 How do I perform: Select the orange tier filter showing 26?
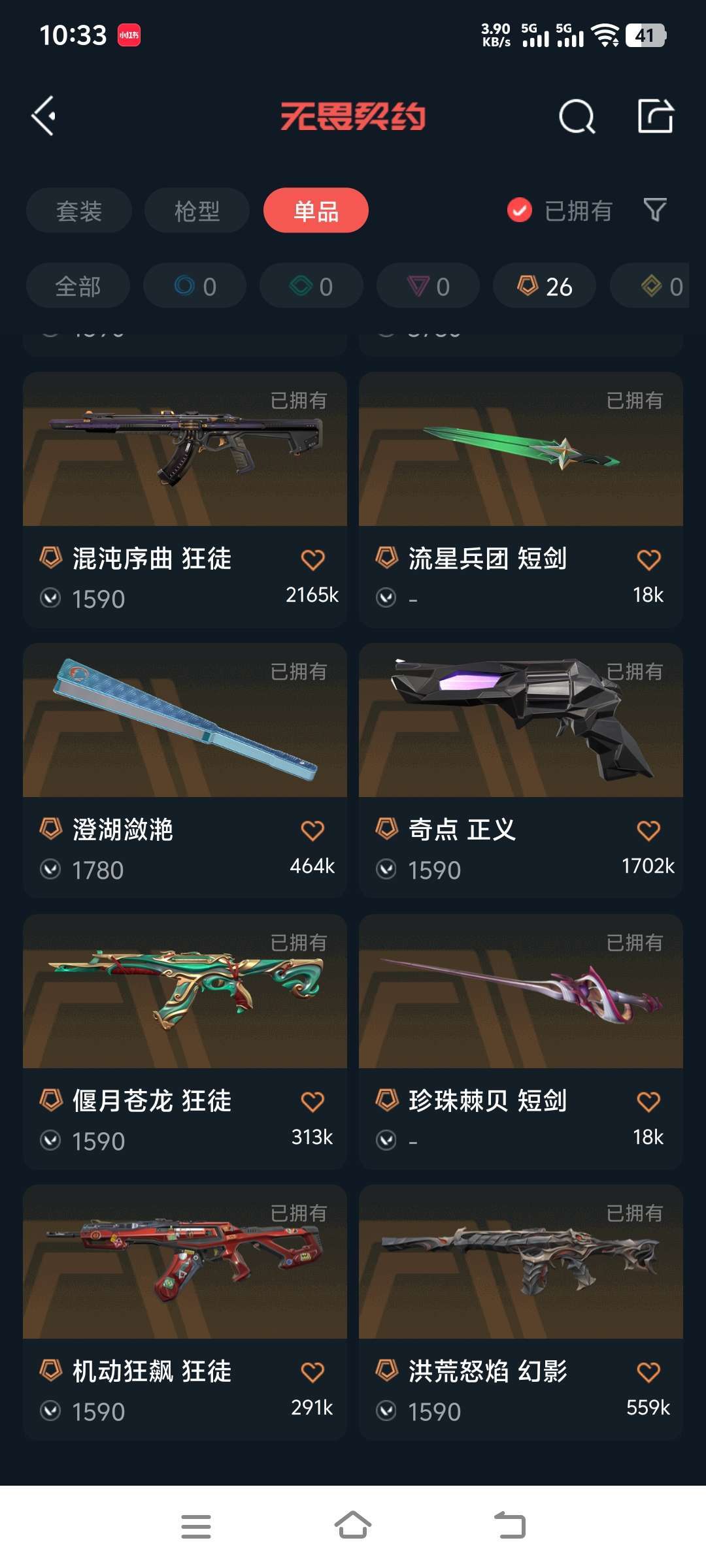tap(543, 286)
